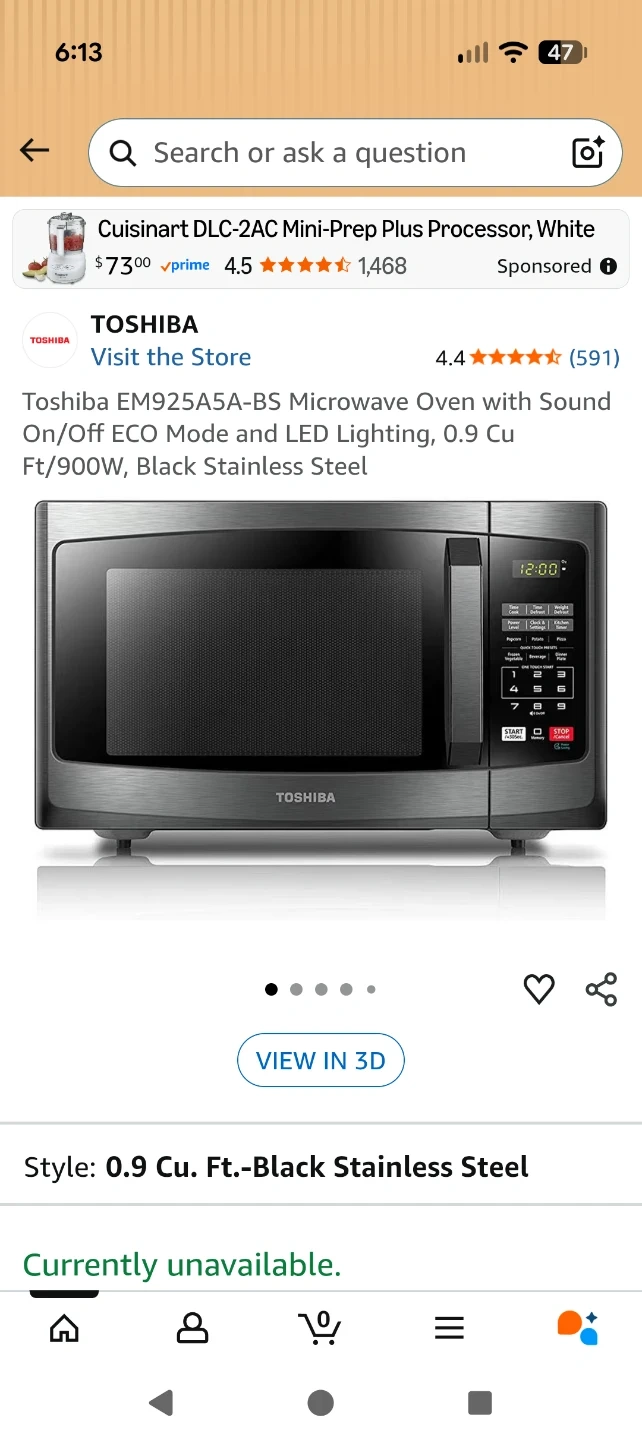
Task: Share this Toshiba microwave listing
Action: coord(601,989)
